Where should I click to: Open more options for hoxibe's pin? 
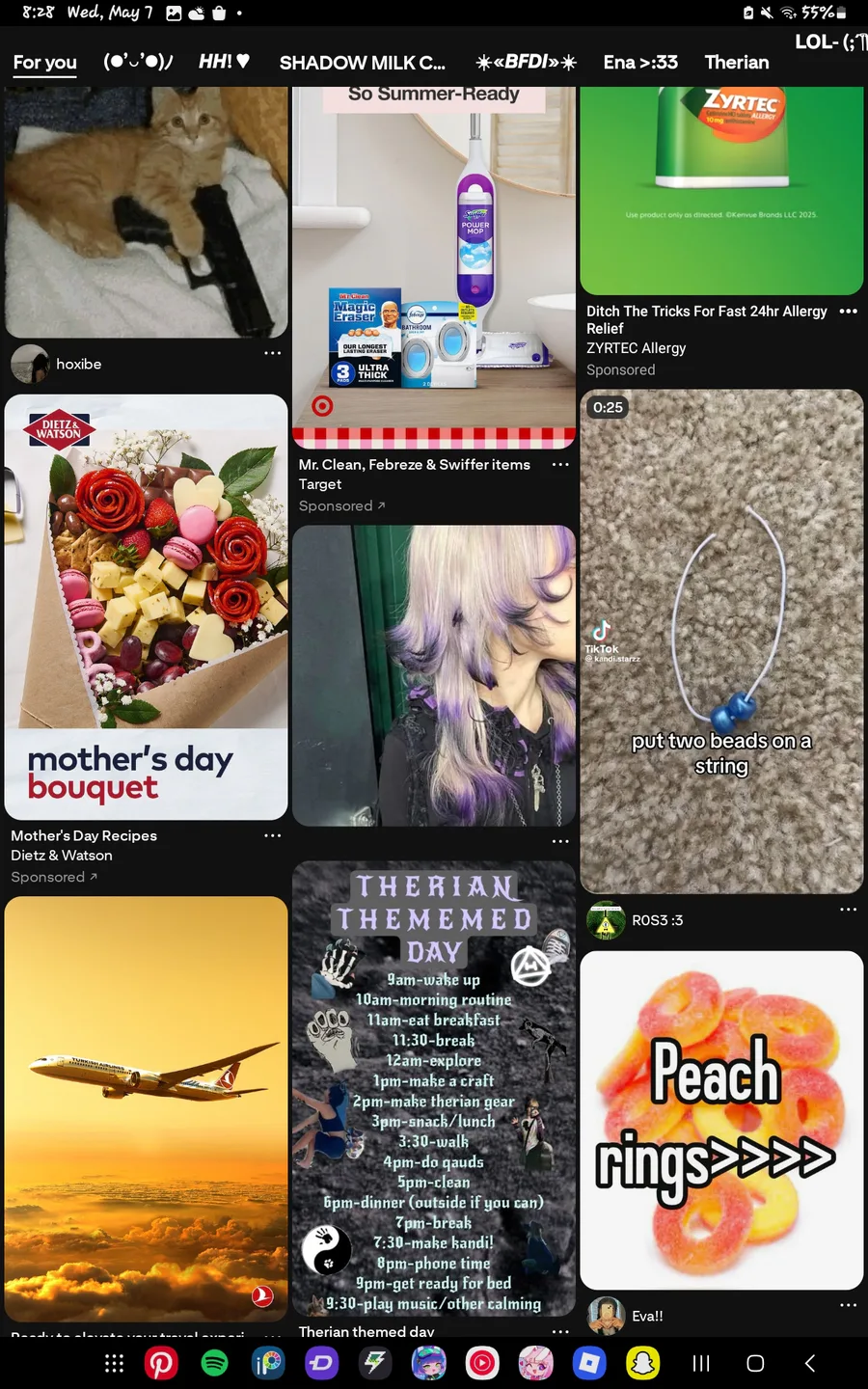[x=273, y=353]
